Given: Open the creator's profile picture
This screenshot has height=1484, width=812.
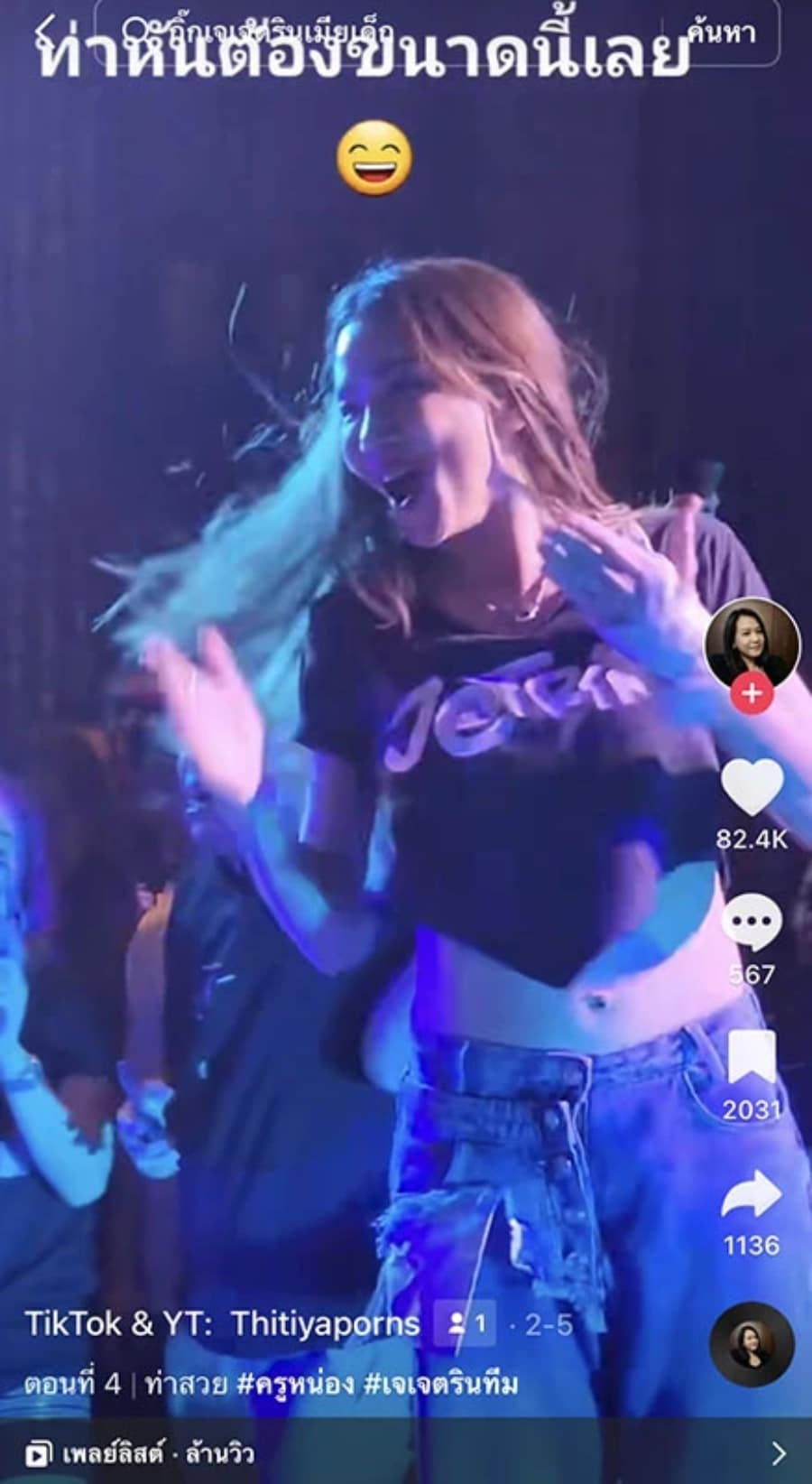Looking at the screenshot, I should tap(751, 643).
